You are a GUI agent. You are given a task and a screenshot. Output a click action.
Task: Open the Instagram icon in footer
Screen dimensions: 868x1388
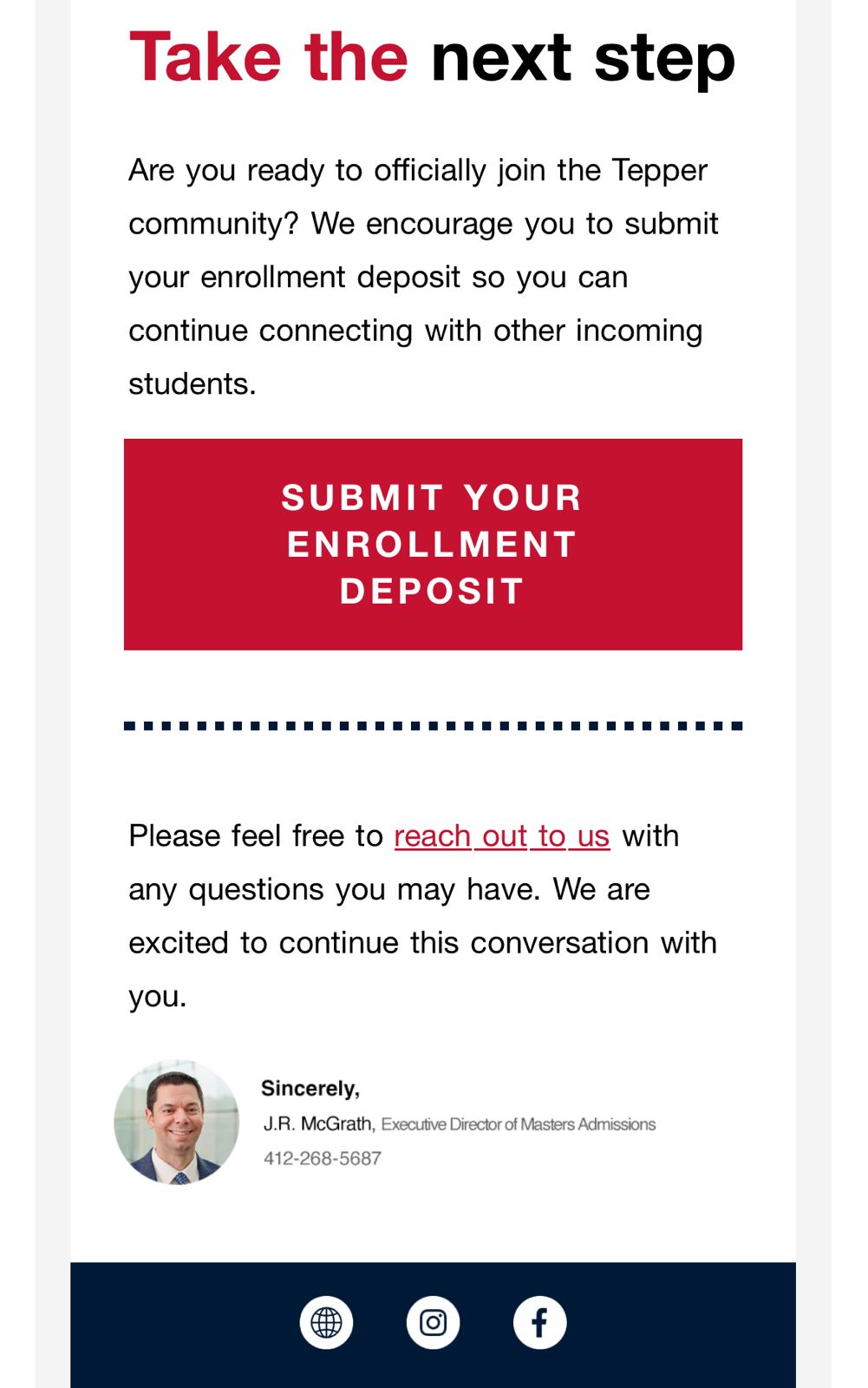433,1323
